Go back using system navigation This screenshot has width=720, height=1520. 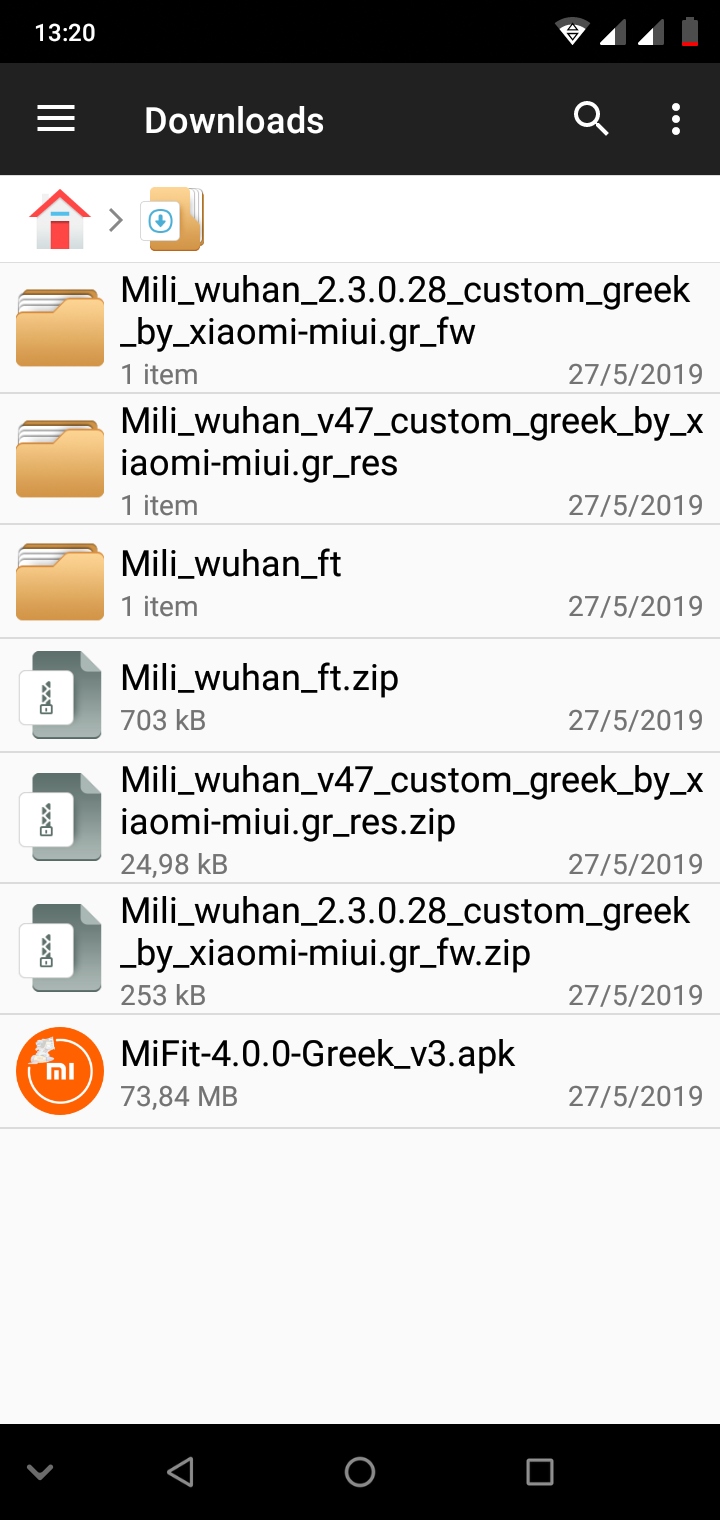[x=180, y=1471]
